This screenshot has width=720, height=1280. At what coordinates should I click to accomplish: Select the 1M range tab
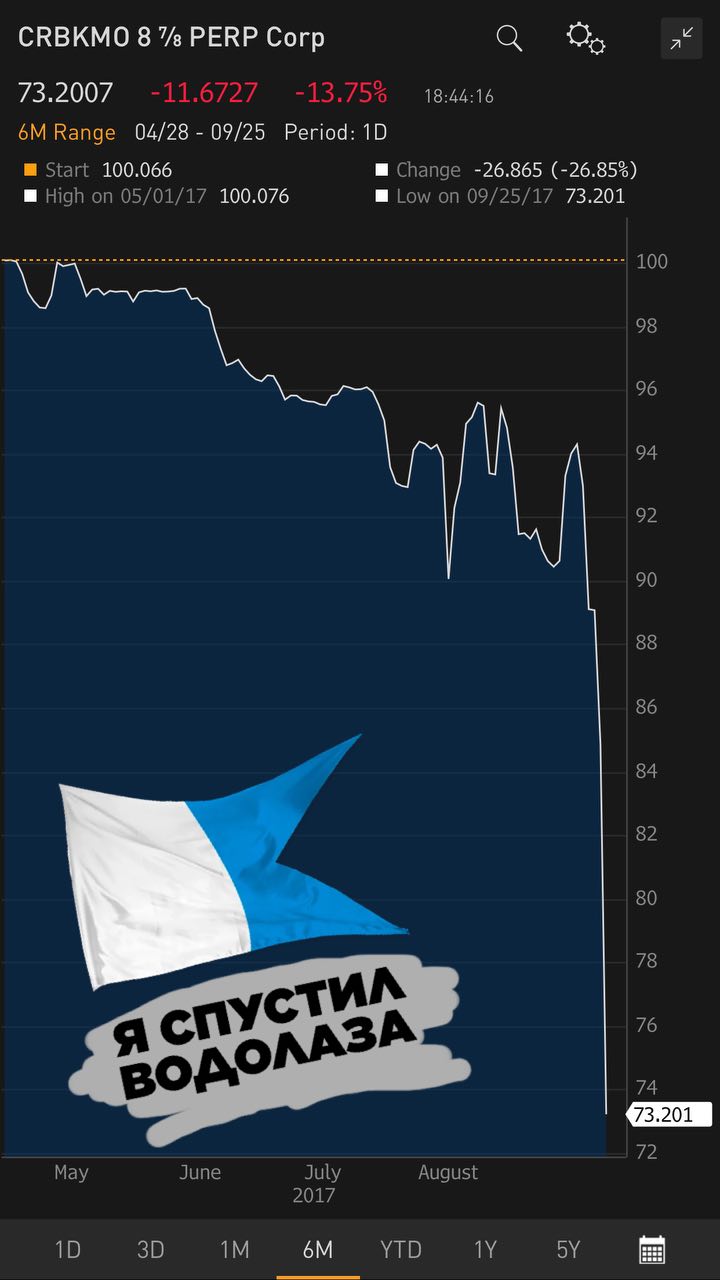tap(234, 1249)
